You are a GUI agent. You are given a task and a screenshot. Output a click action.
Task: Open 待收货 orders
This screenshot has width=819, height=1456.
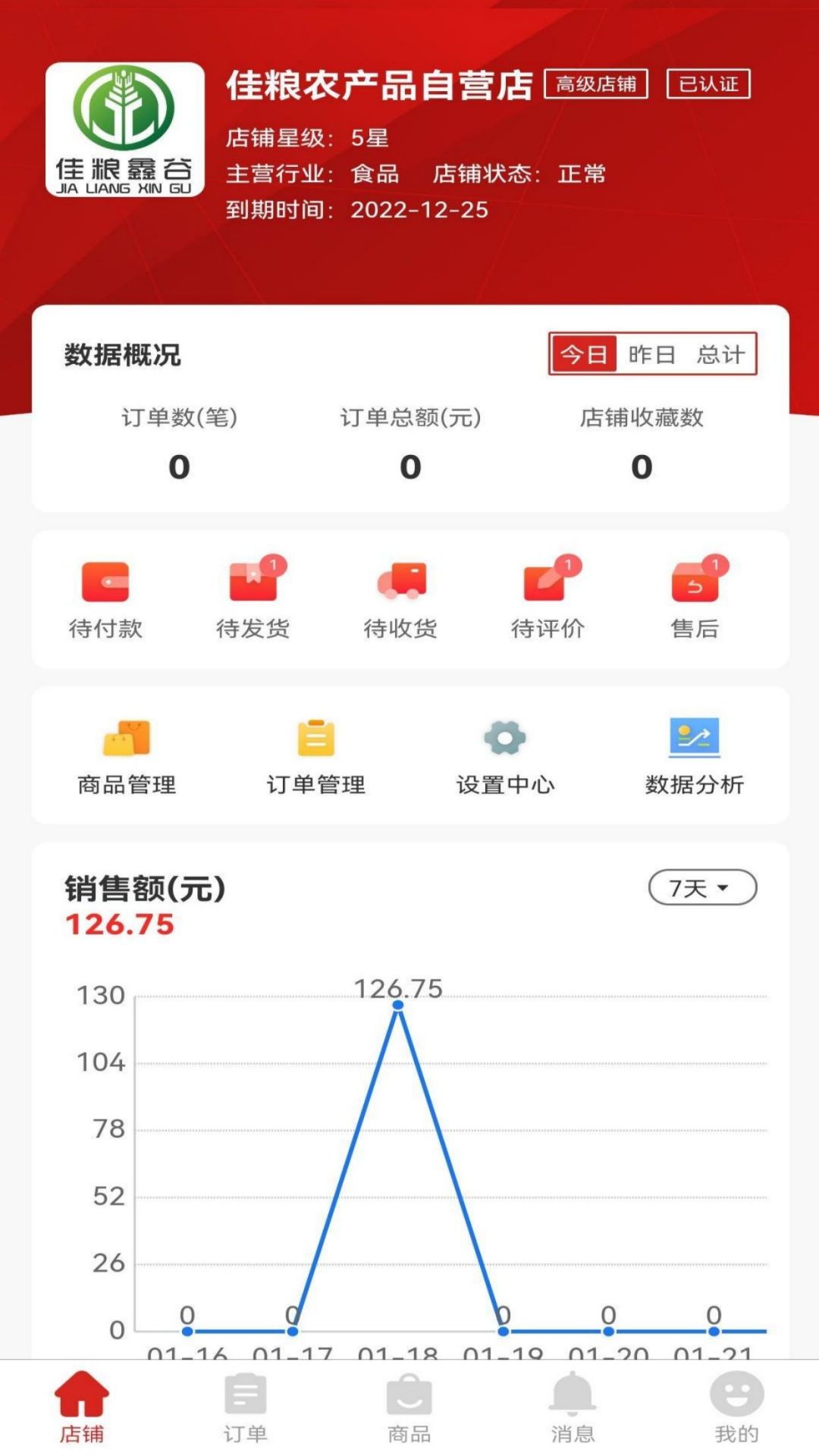click(400, 600)
